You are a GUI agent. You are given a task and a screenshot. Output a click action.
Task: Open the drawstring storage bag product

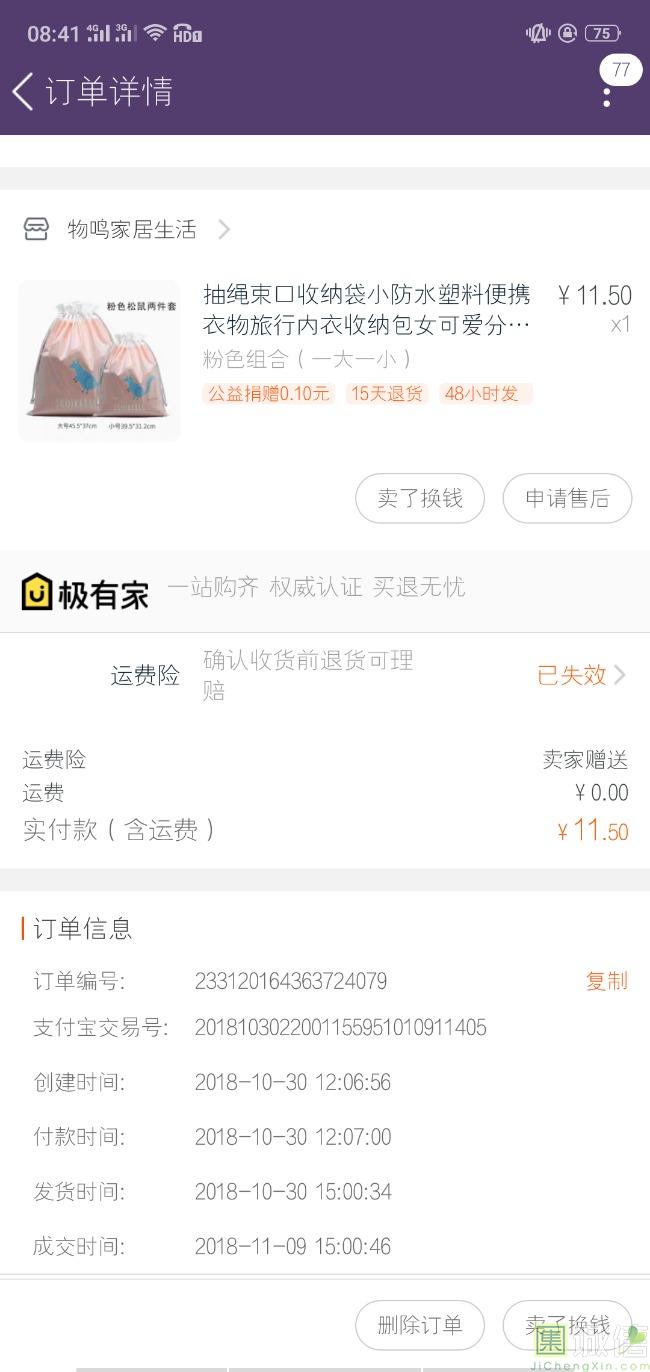click(x=366, y=310)
